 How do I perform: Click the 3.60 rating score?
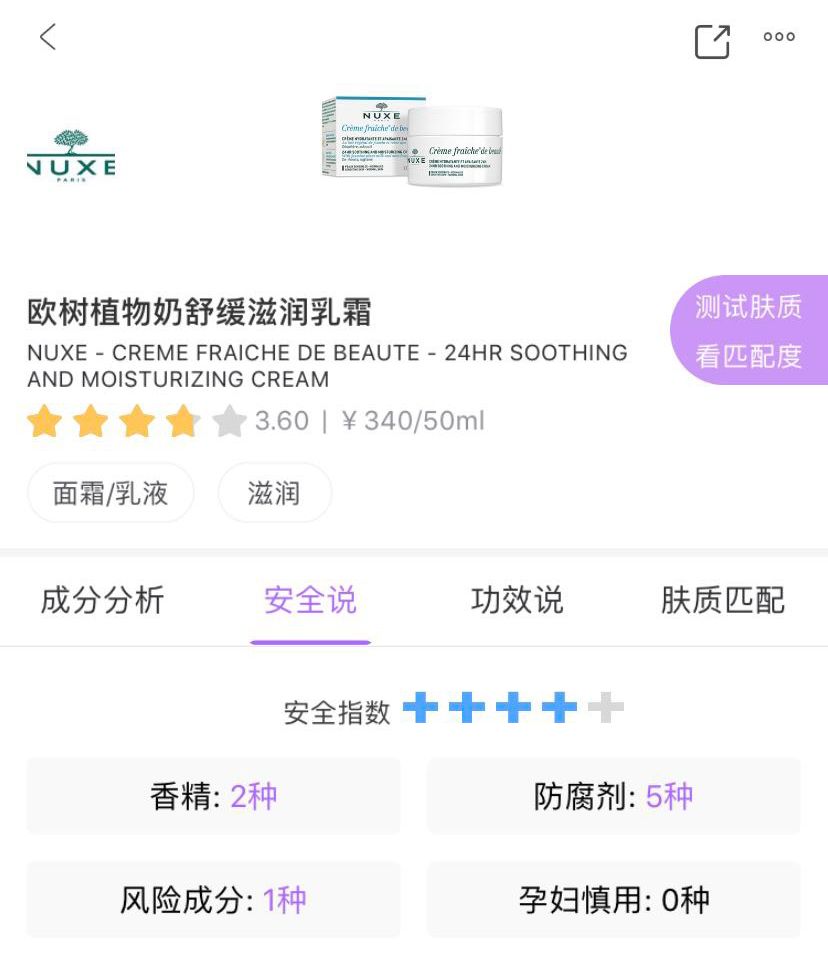pos(279,421)
